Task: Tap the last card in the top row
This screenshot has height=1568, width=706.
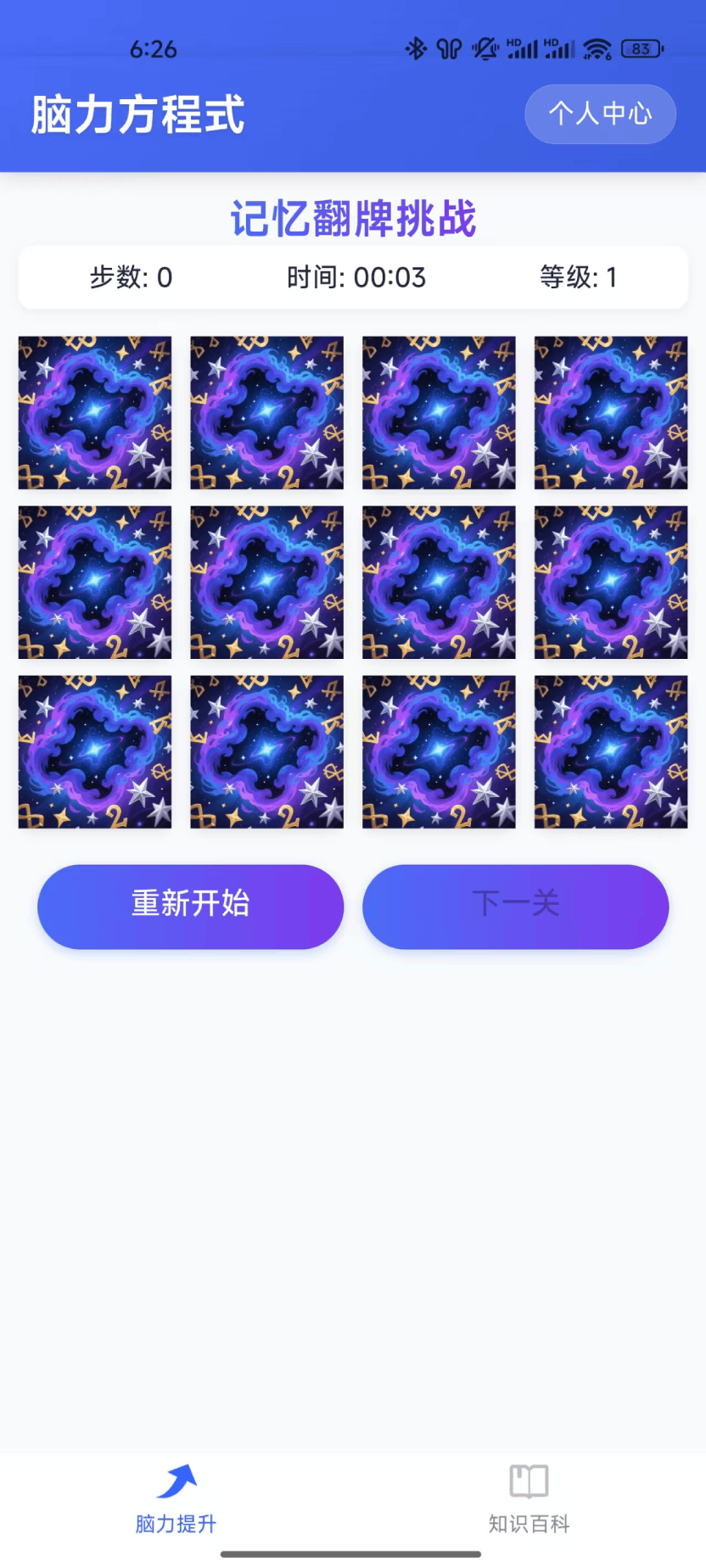Action: [x=610, y=413]
